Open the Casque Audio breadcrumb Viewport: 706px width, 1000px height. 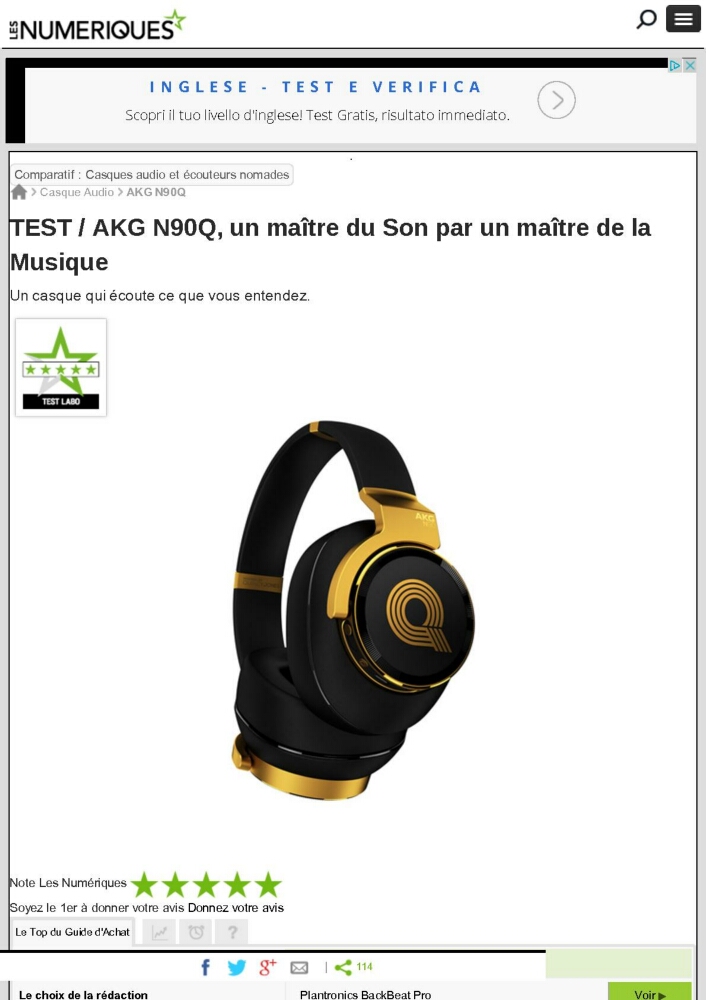[77, 192]
